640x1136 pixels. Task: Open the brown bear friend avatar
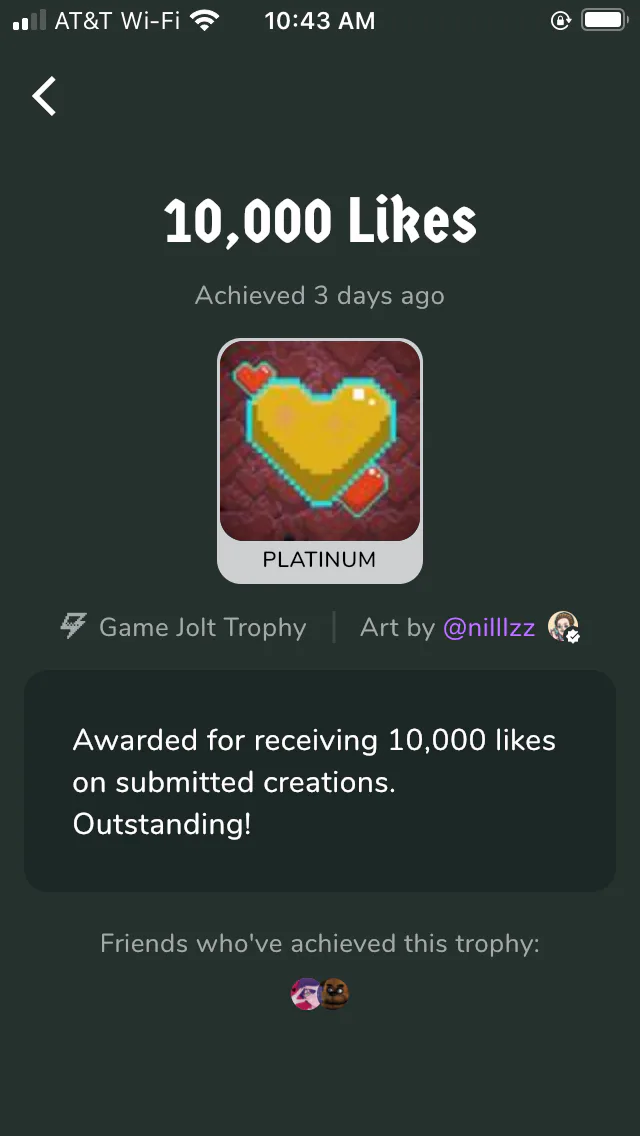pyautogui.click(x=335, y=994)
